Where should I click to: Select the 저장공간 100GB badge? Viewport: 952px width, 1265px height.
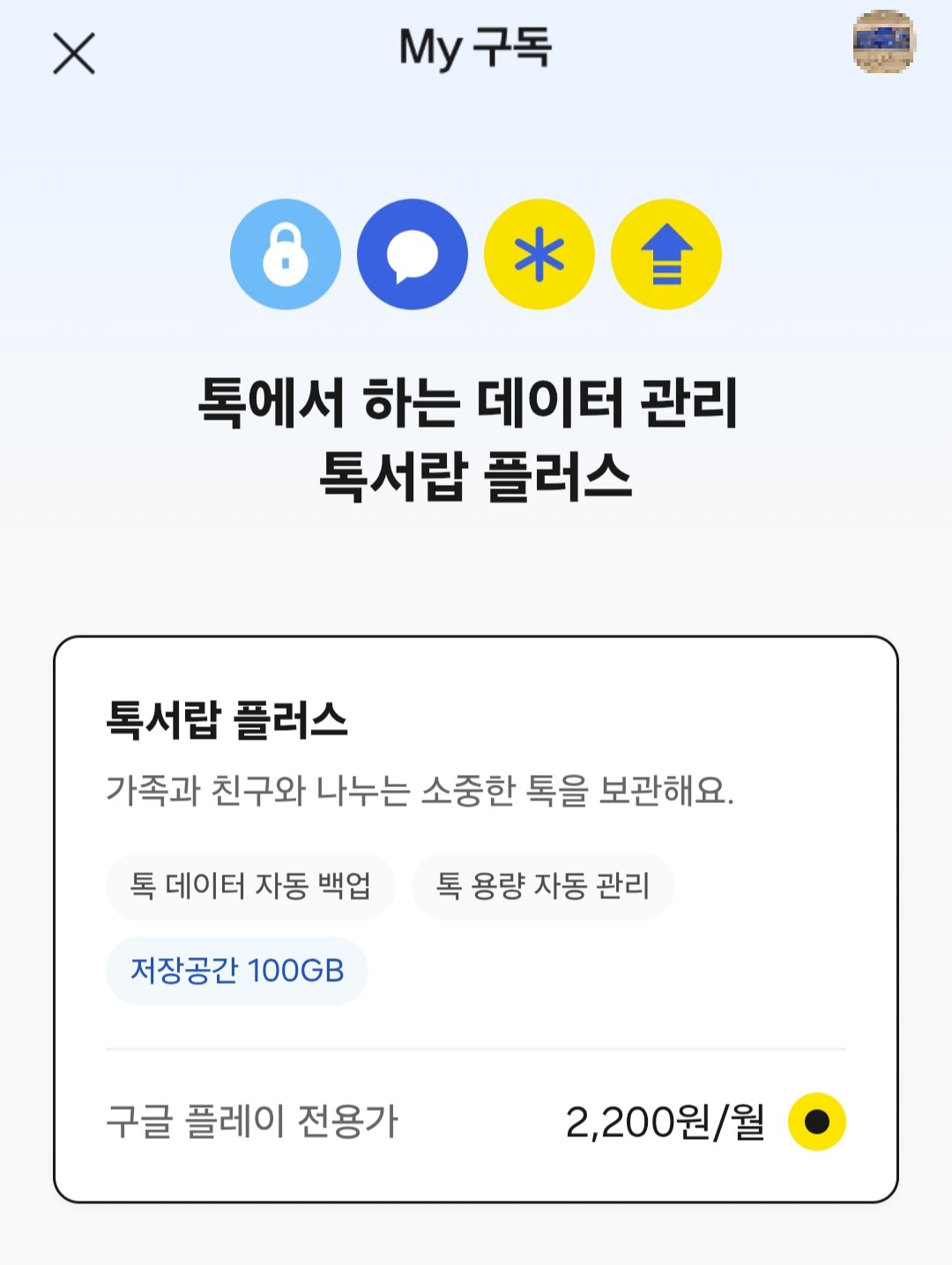[x=237, y=971]
